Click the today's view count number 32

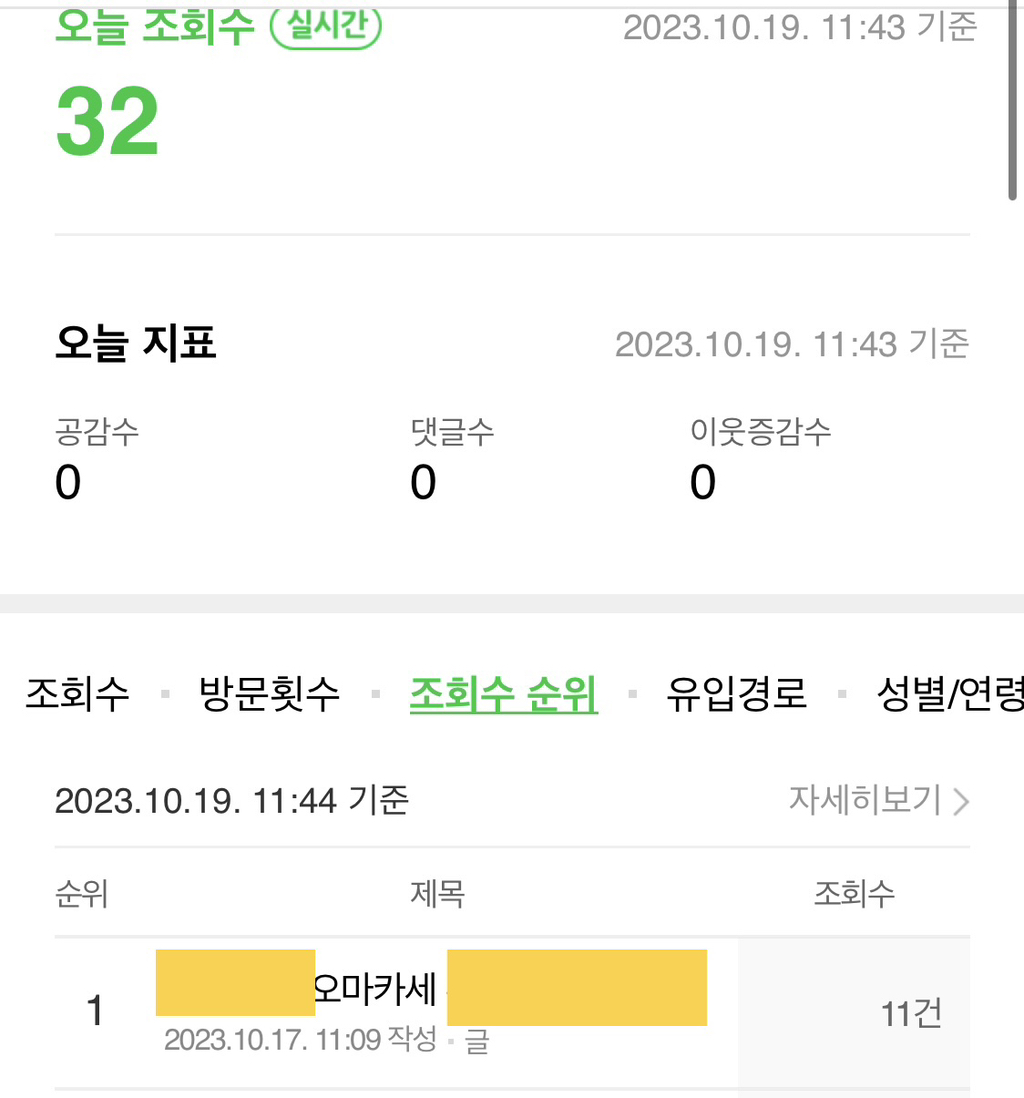click(105, 120)
